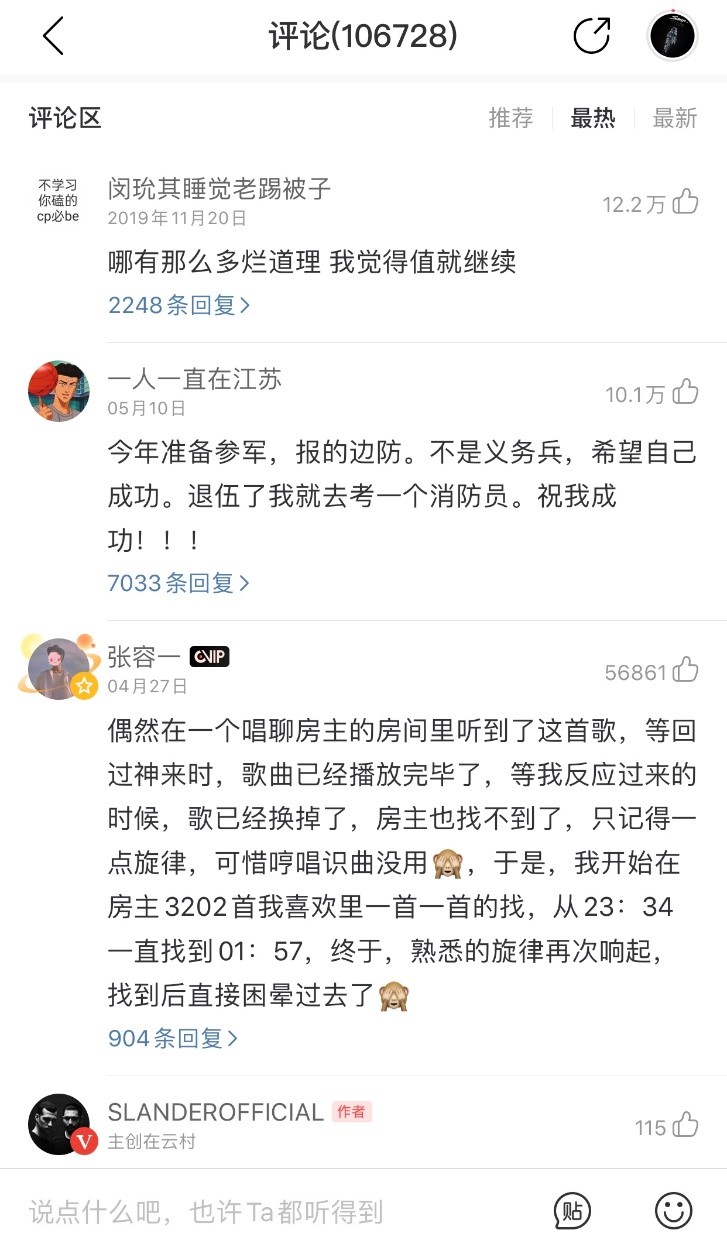Open the emoji picker
727x1254 pixels.
pyautogui.click(x=673, y=1212)
